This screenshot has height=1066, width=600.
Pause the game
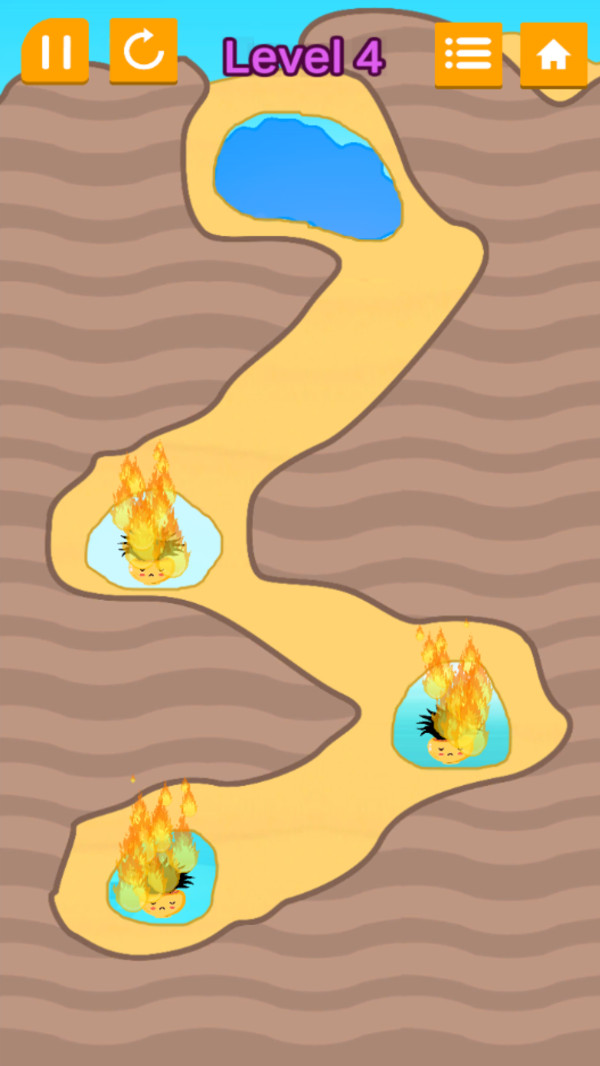[x=55, y=51]
